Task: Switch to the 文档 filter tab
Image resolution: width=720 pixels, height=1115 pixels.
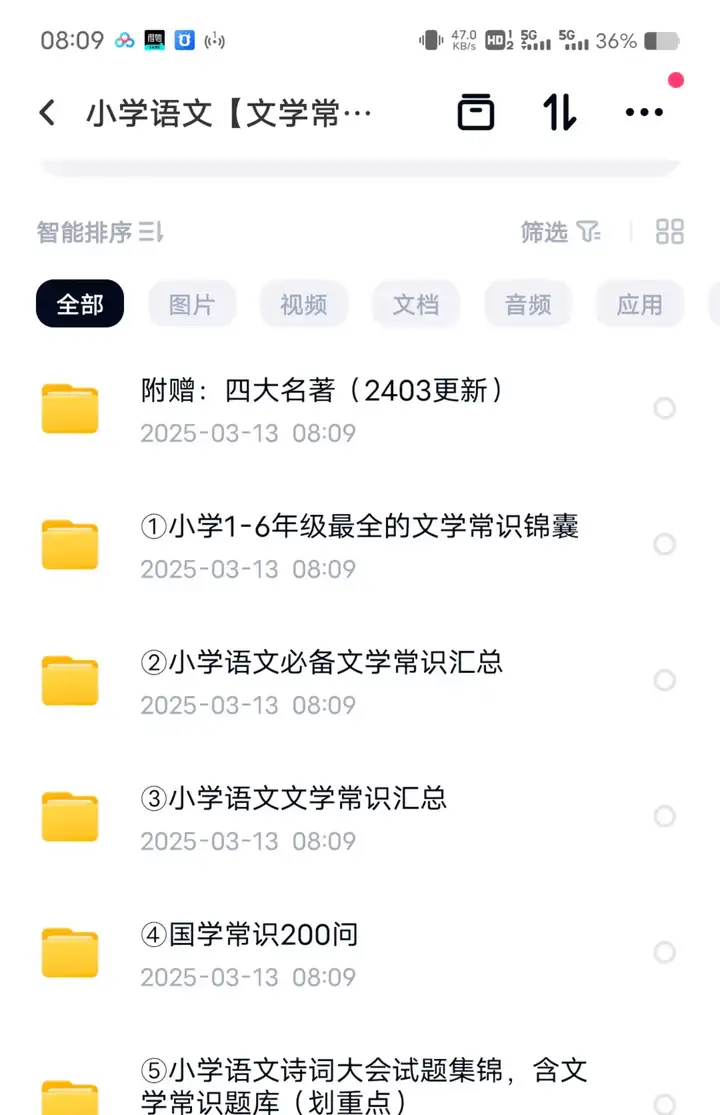Action: tap(416, 304)
